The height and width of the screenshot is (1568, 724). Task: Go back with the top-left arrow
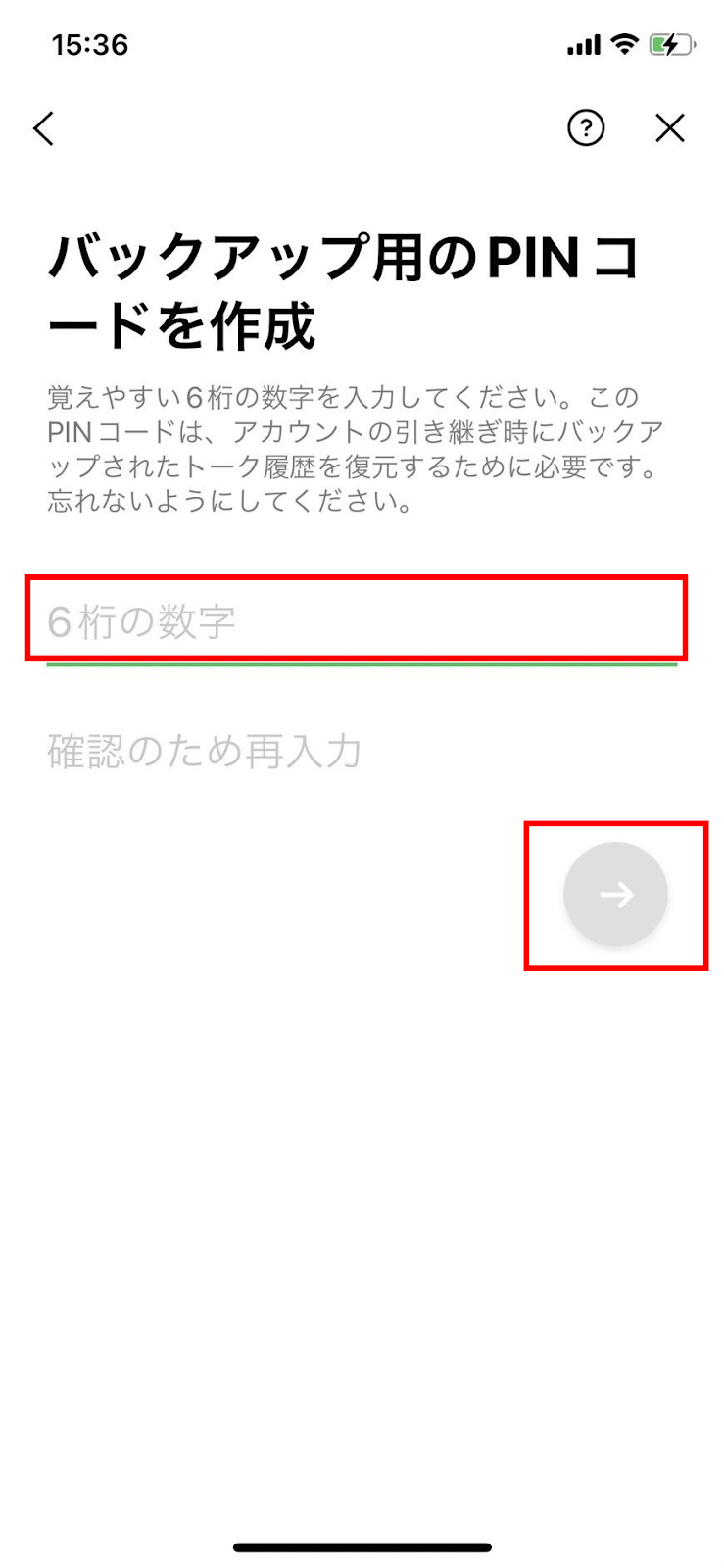(44, 128)
